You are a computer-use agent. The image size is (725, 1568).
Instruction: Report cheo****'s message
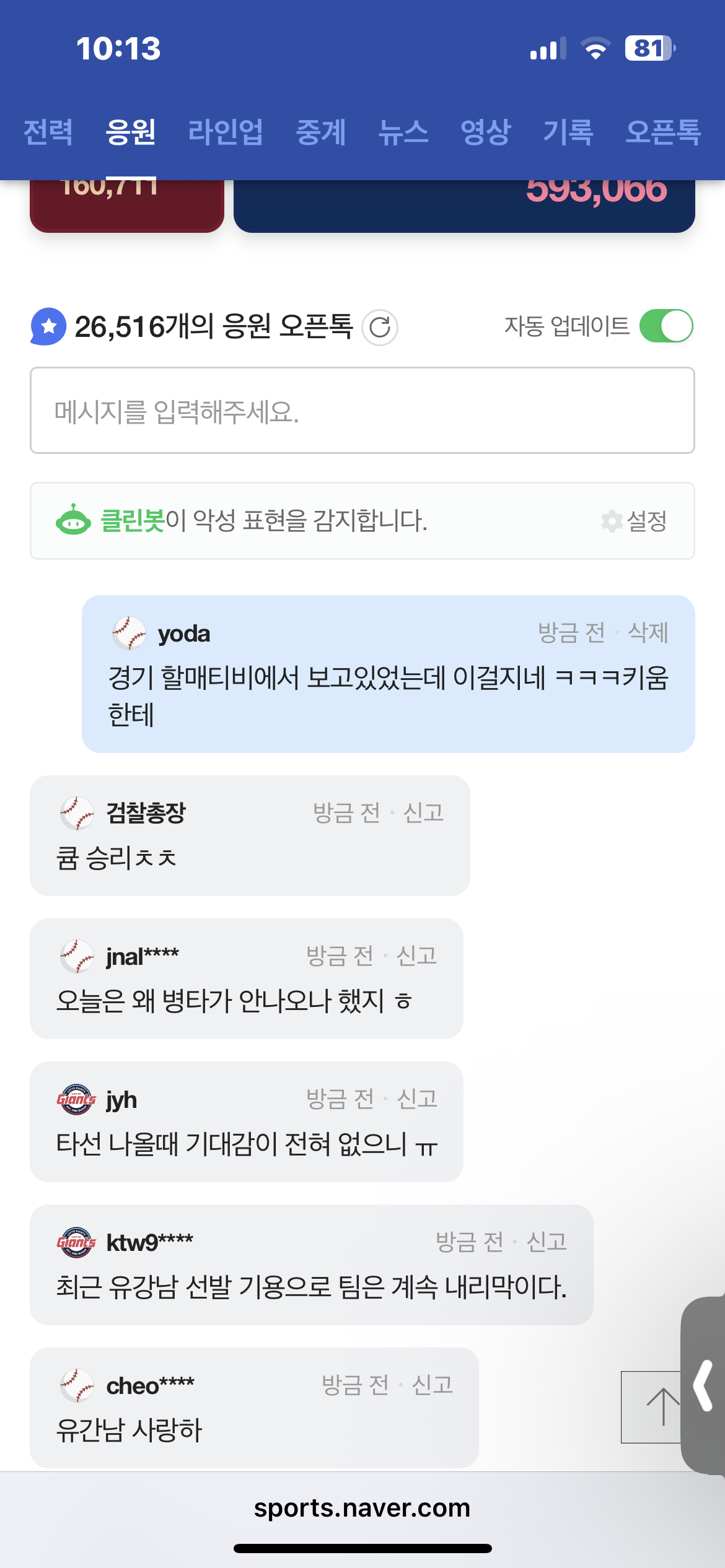tap(433, 1385)
